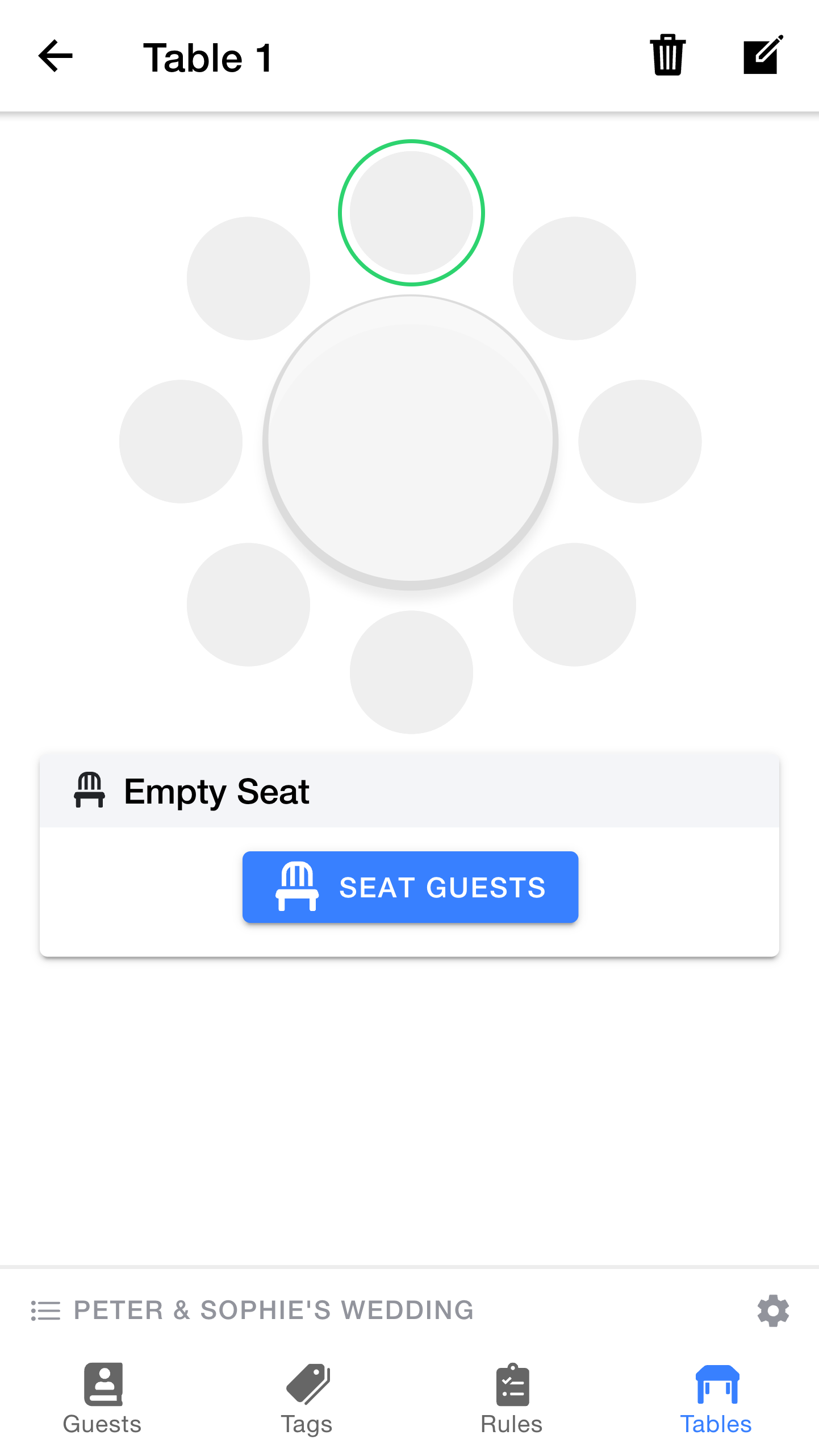Open the edit table icon
This screenshot has width=819, height=1456.
click(761, 55)
